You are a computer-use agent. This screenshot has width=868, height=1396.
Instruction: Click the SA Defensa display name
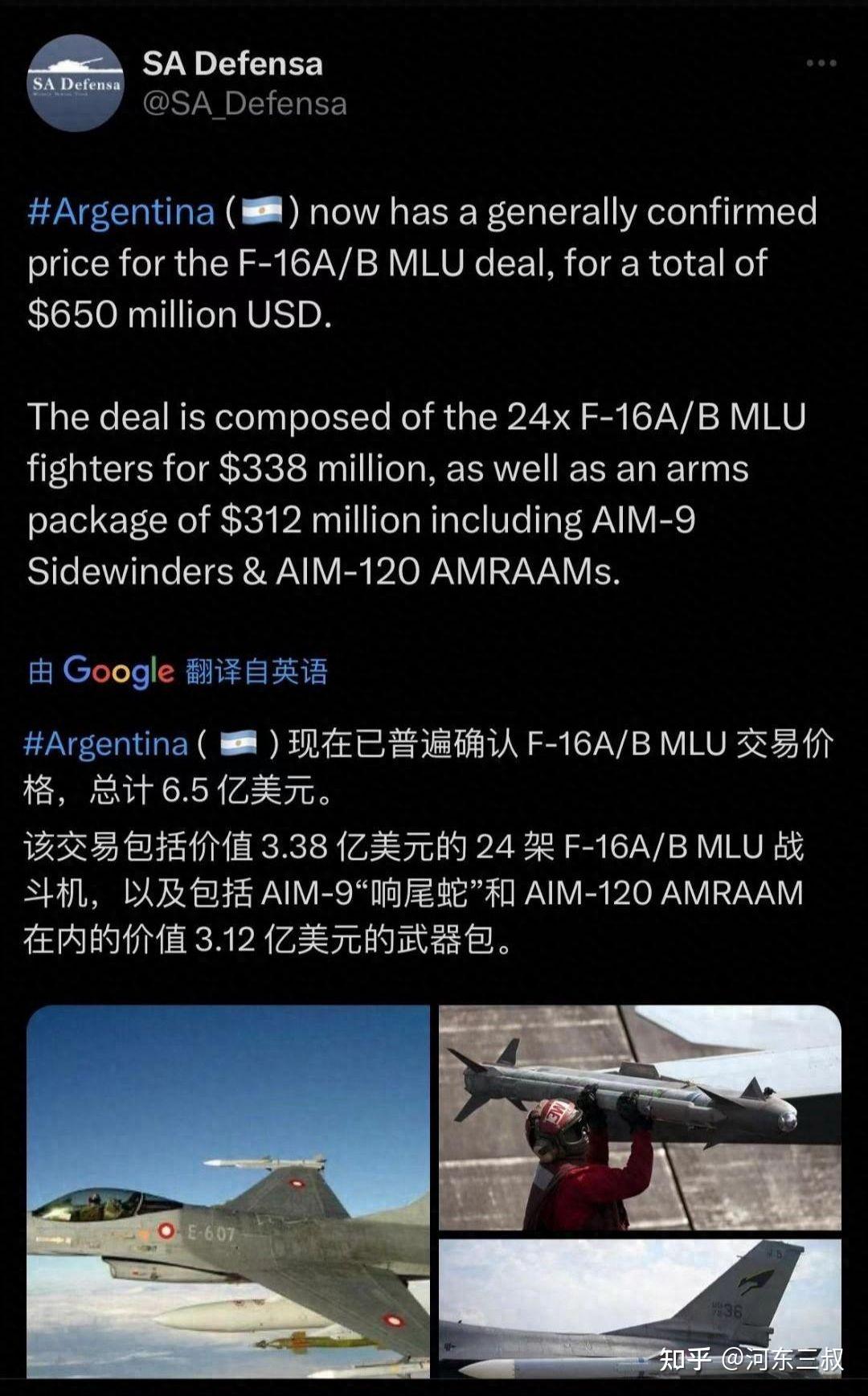coord(233,64)
